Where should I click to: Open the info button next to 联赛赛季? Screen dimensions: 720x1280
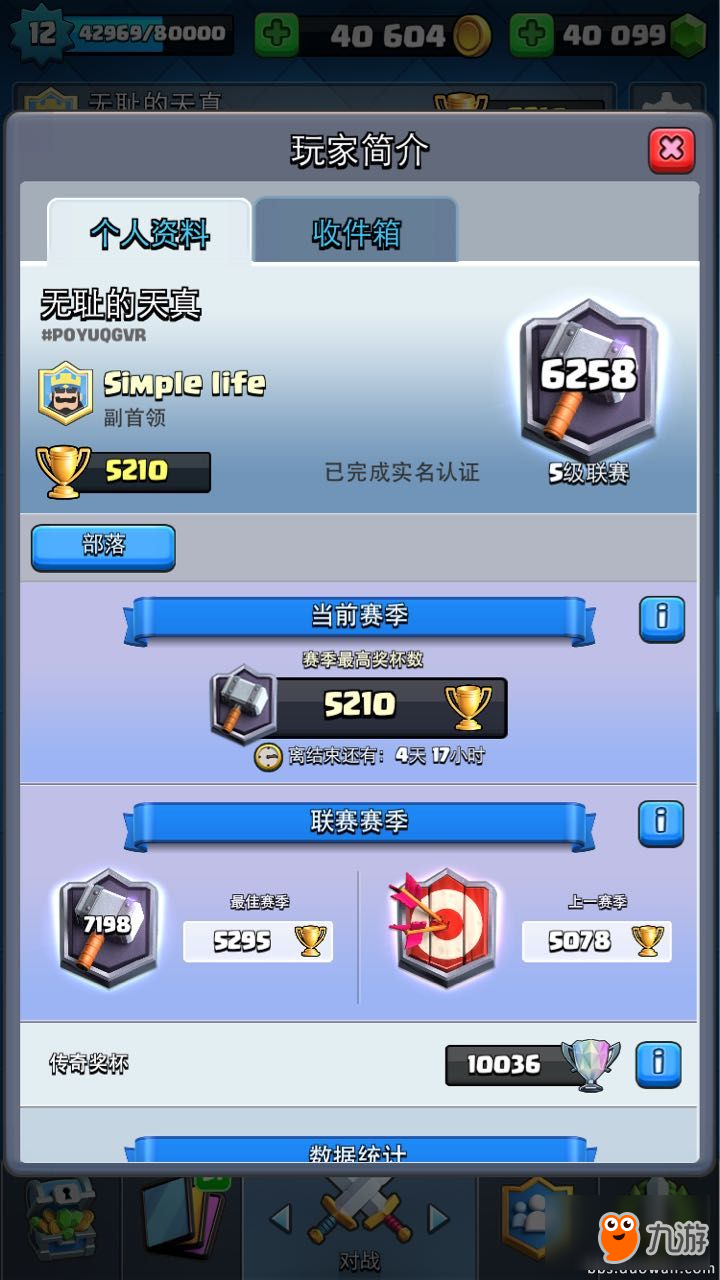[661, 822]
